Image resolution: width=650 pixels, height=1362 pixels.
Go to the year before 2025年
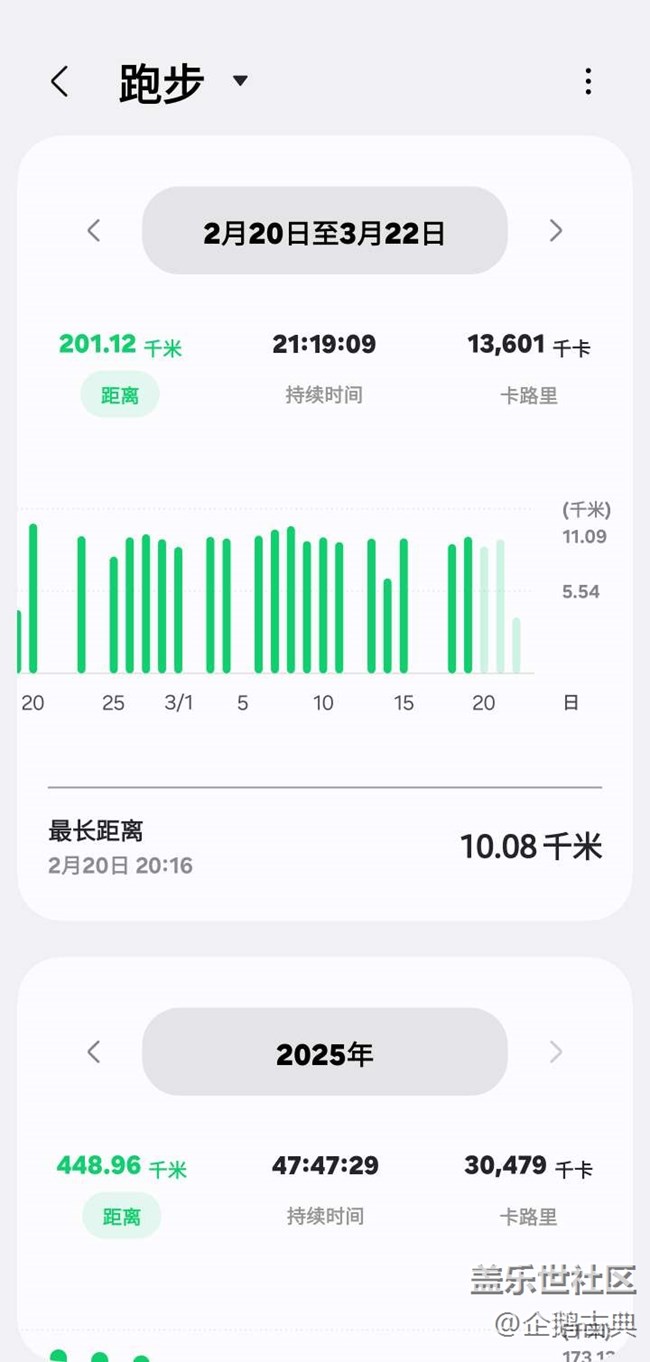[x=94, y=1052]
